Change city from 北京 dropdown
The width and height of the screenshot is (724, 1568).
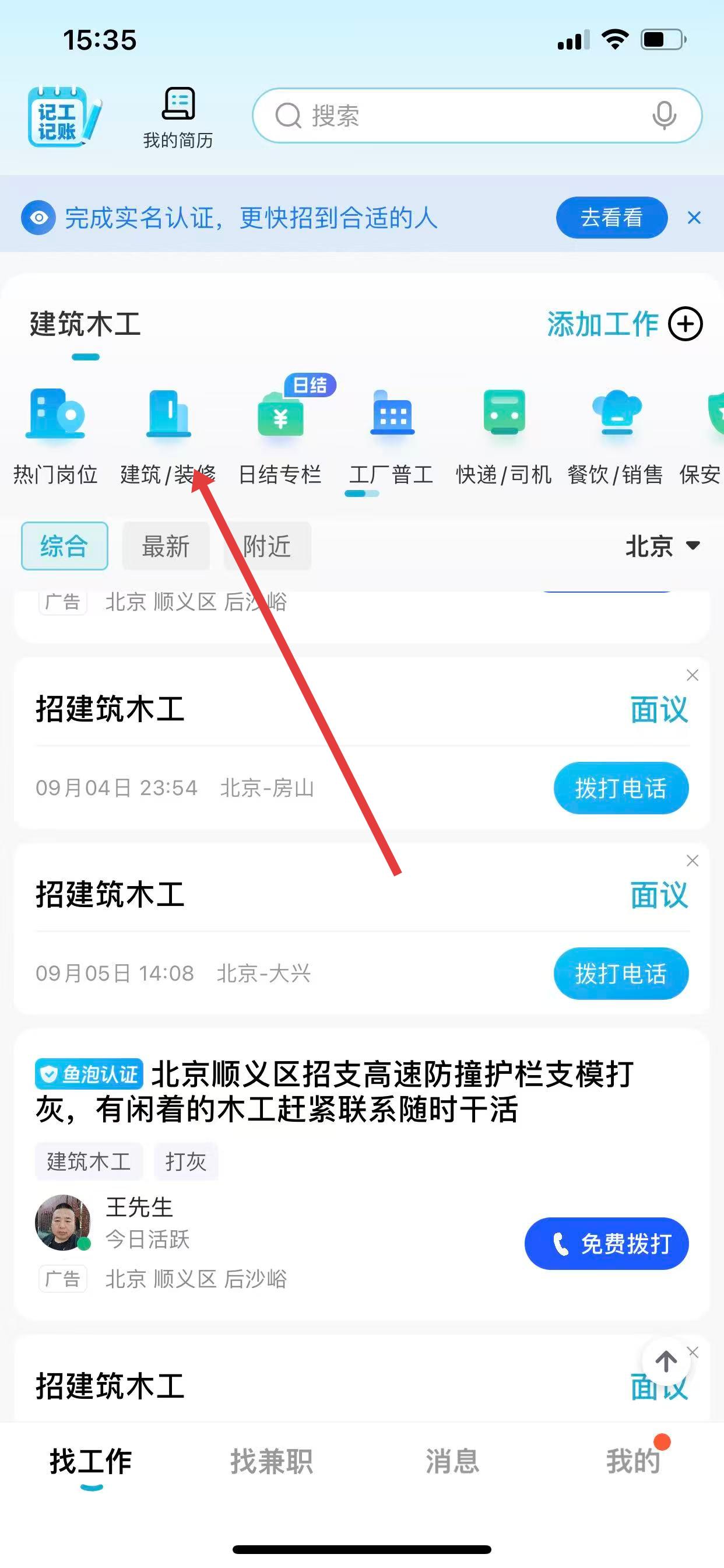(x=662, y=546)
